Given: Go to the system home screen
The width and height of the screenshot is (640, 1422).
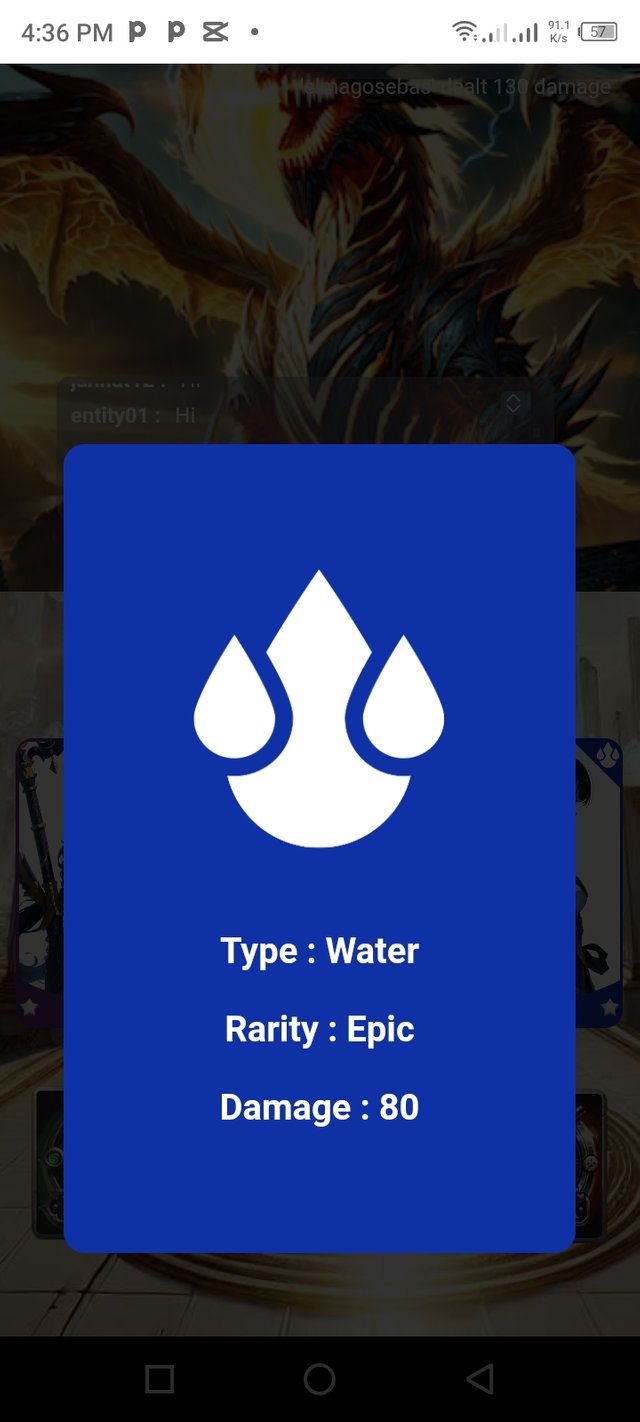Looking at the screenshot, I should click(319, 1380).
